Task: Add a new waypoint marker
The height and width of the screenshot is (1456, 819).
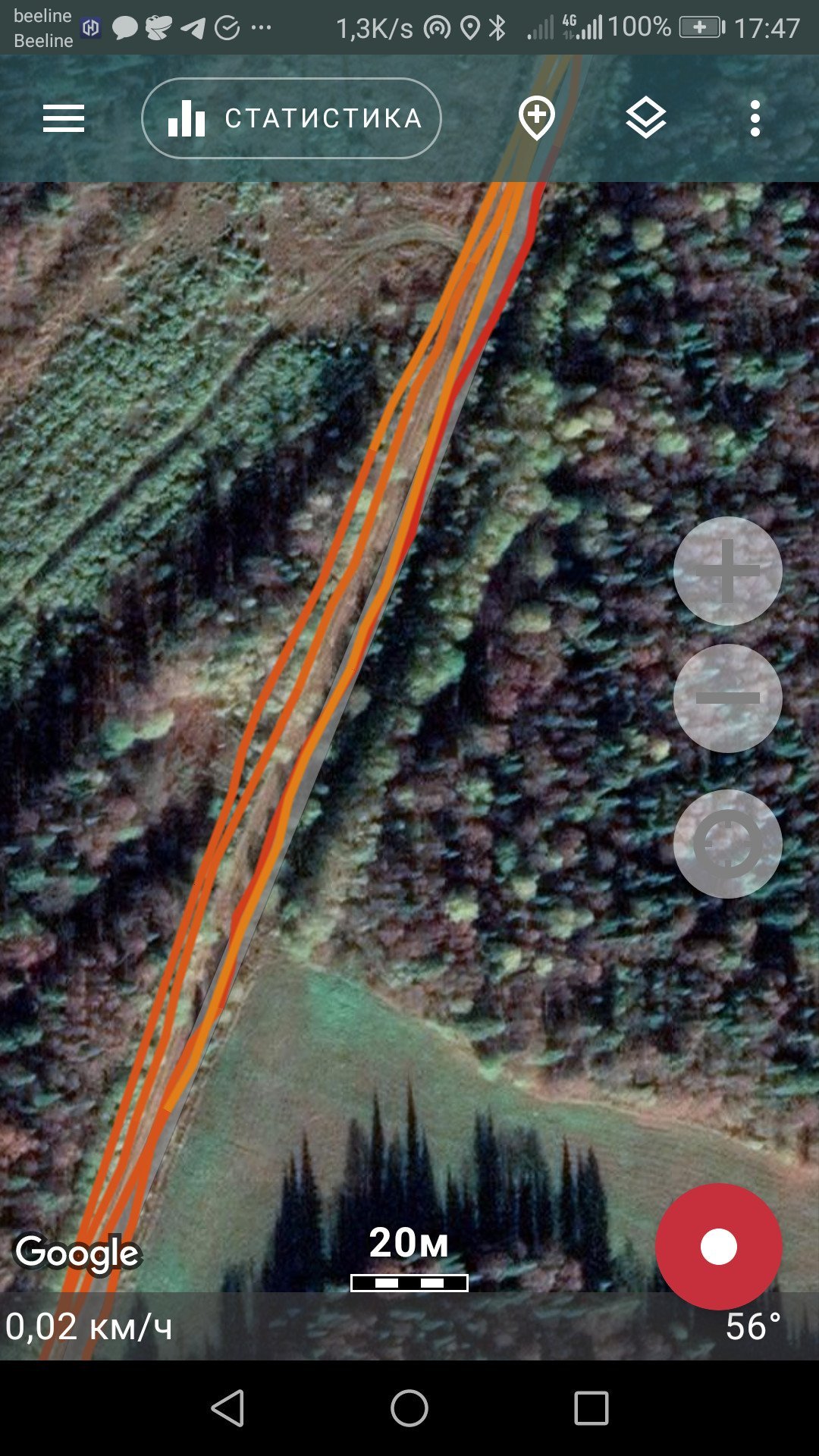Action: (x=537, y=119)
